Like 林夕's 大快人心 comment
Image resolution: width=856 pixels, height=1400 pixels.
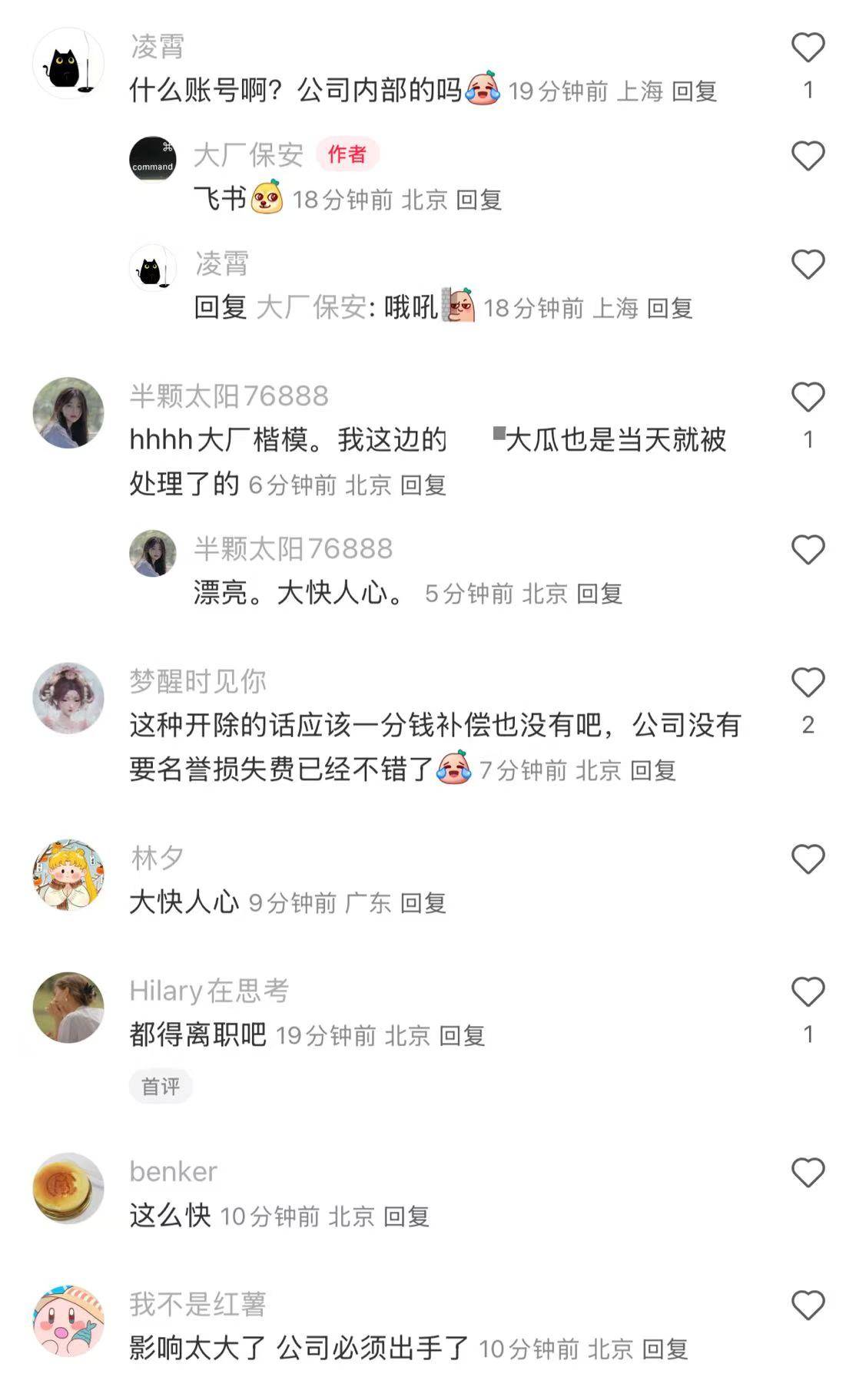tap(808, 859)
